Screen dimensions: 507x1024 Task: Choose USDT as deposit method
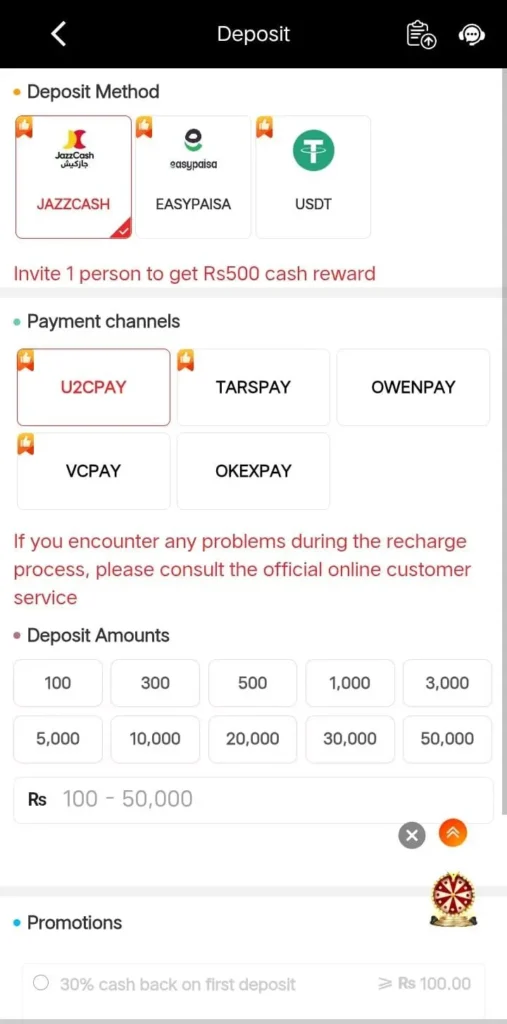click(x=314, y=177)
